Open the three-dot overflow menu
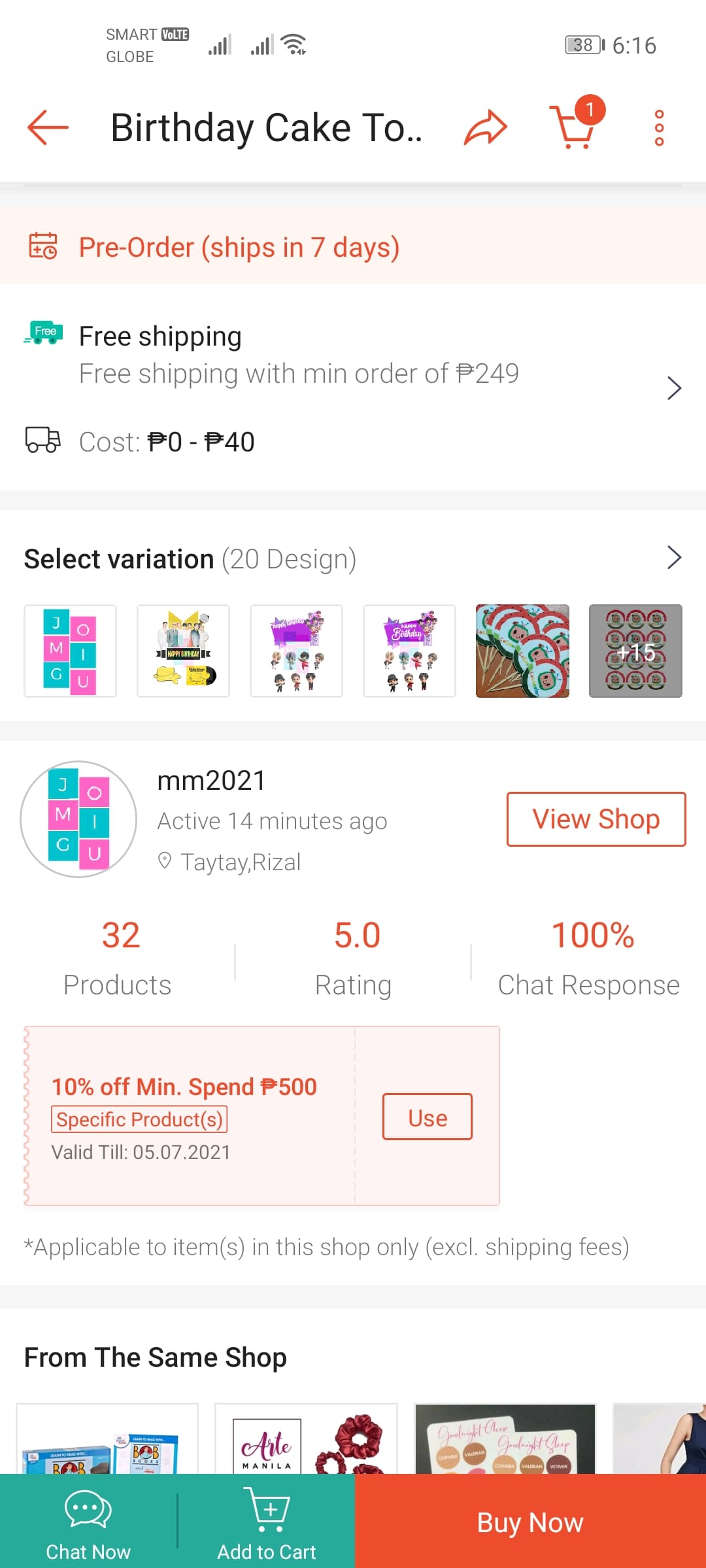 click(x=659, y=127)
